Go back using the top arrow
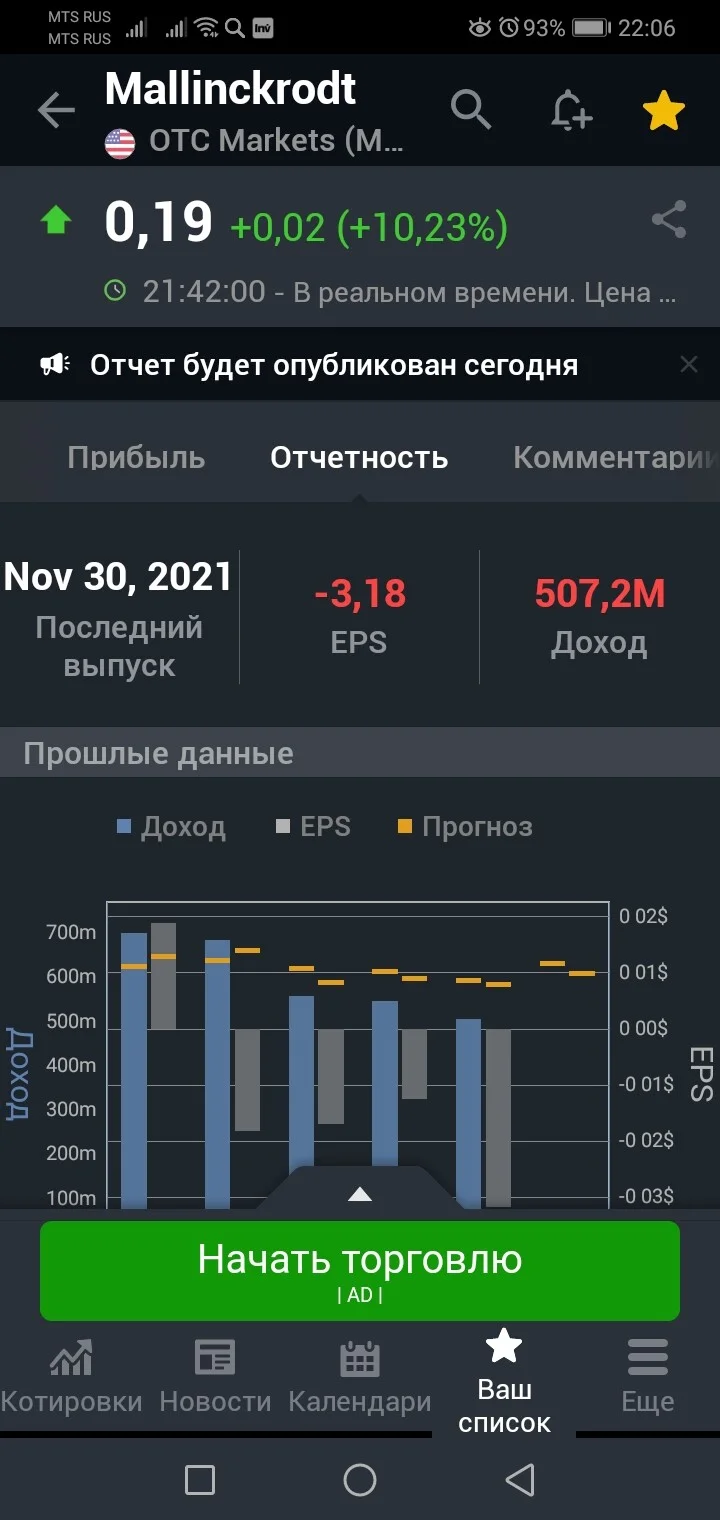Viewport: 720px width, 1520px height. [56, 110]
